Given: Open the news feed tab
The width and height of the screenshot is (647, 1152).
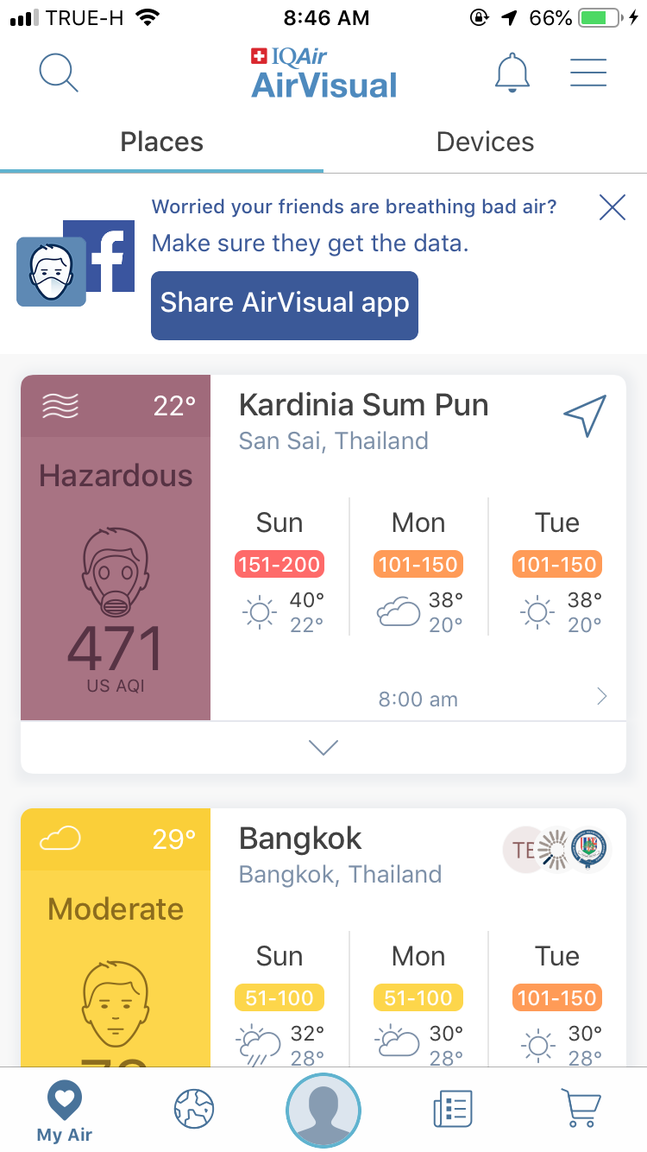Looking at the screenshot, I should tap(452, 1108).
